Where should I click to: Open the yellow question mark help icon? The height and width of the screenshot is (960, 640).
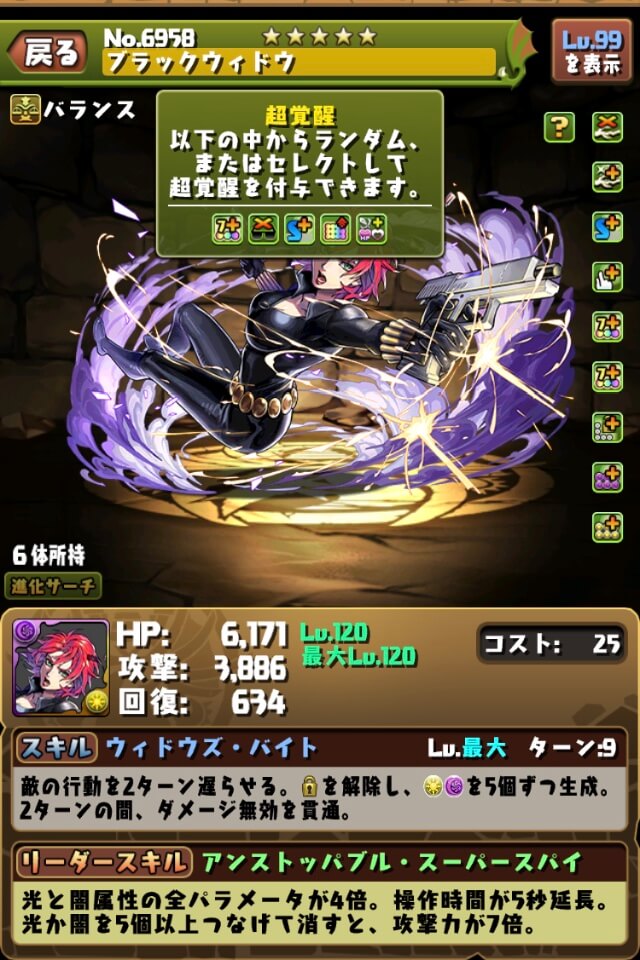(559, 126)
